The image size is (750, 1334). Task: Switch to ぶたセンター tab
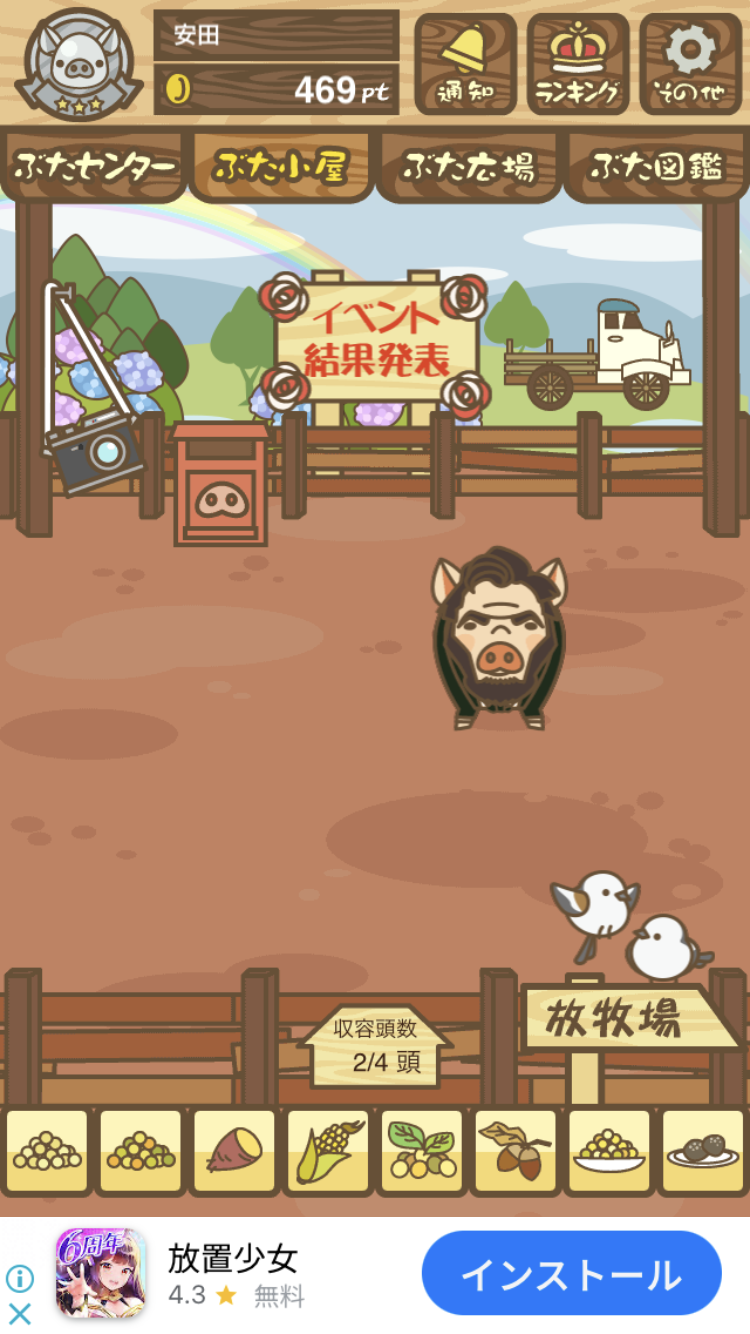coord(94,166)
